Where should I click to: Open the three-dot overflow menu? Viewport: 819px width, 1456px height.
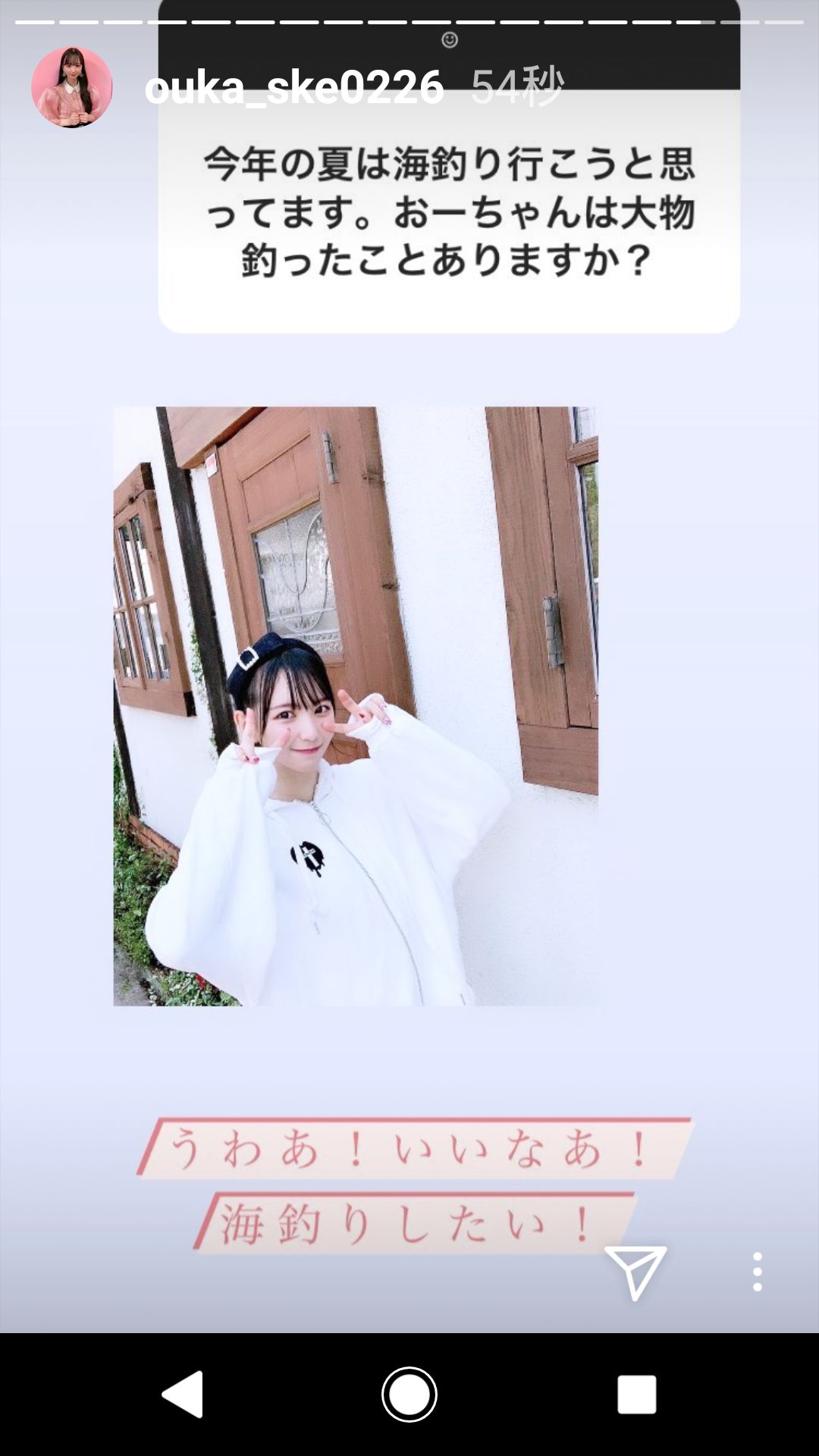pos(757,1272)
